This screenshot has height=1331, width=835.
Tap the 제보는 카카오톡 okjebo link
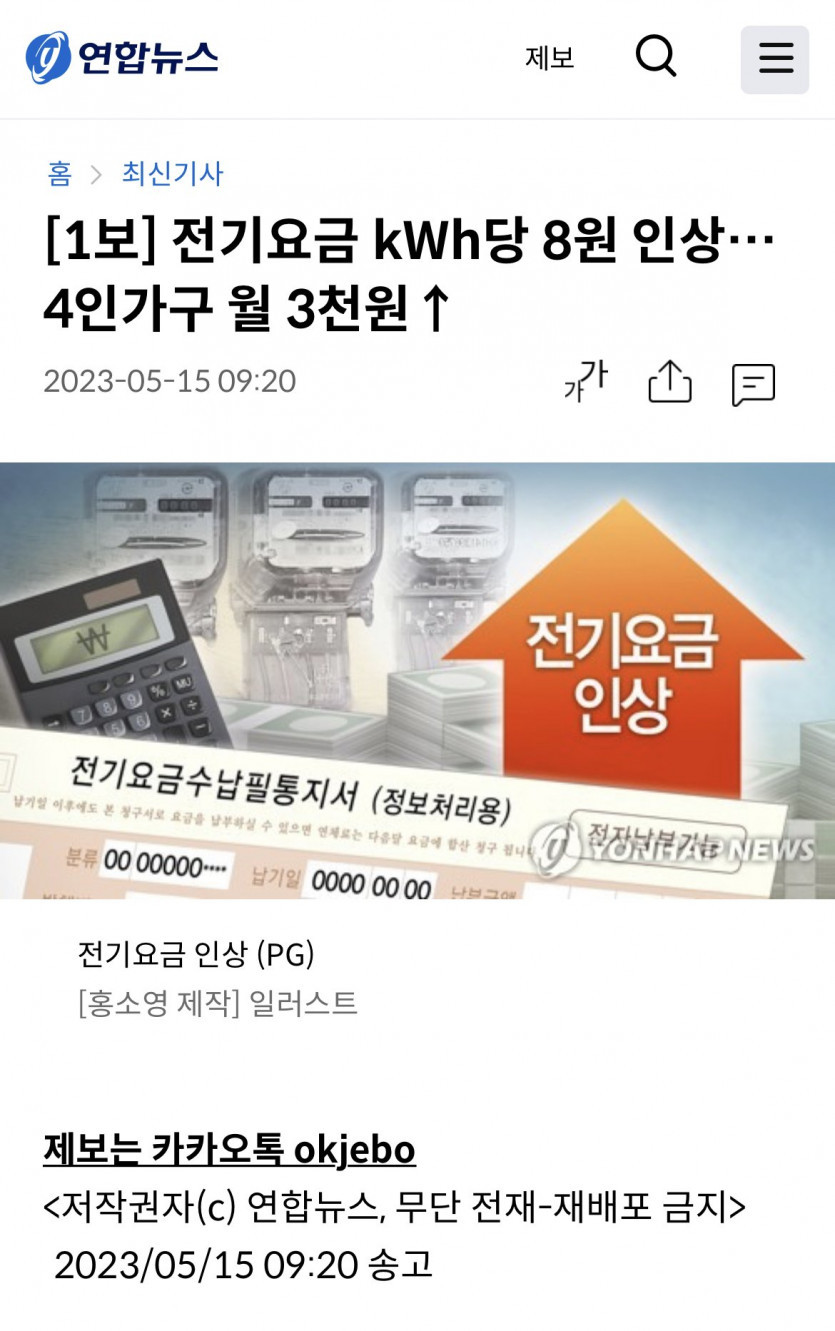(x=229, y=1149)
